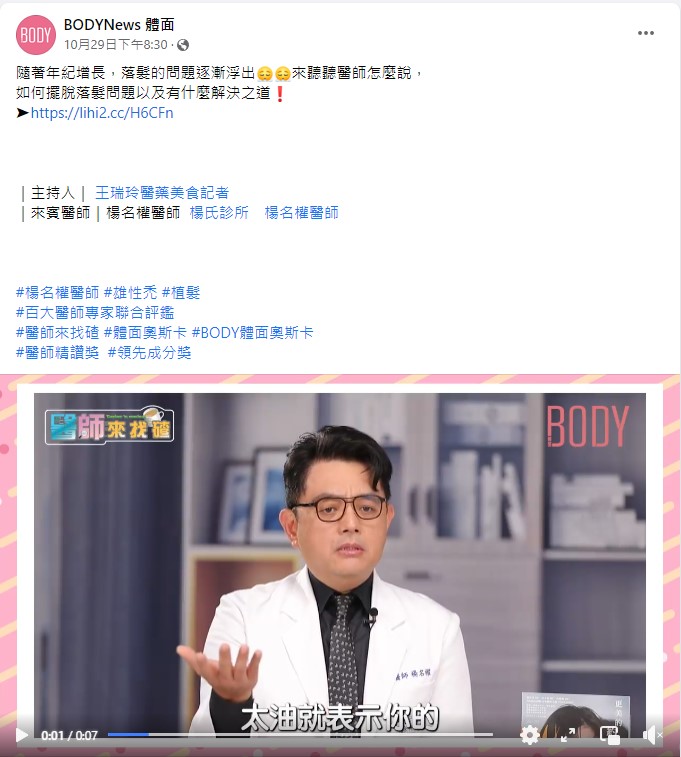Open the video in picture-in-picture mode

pyautogui.click(x=609, y=735)
